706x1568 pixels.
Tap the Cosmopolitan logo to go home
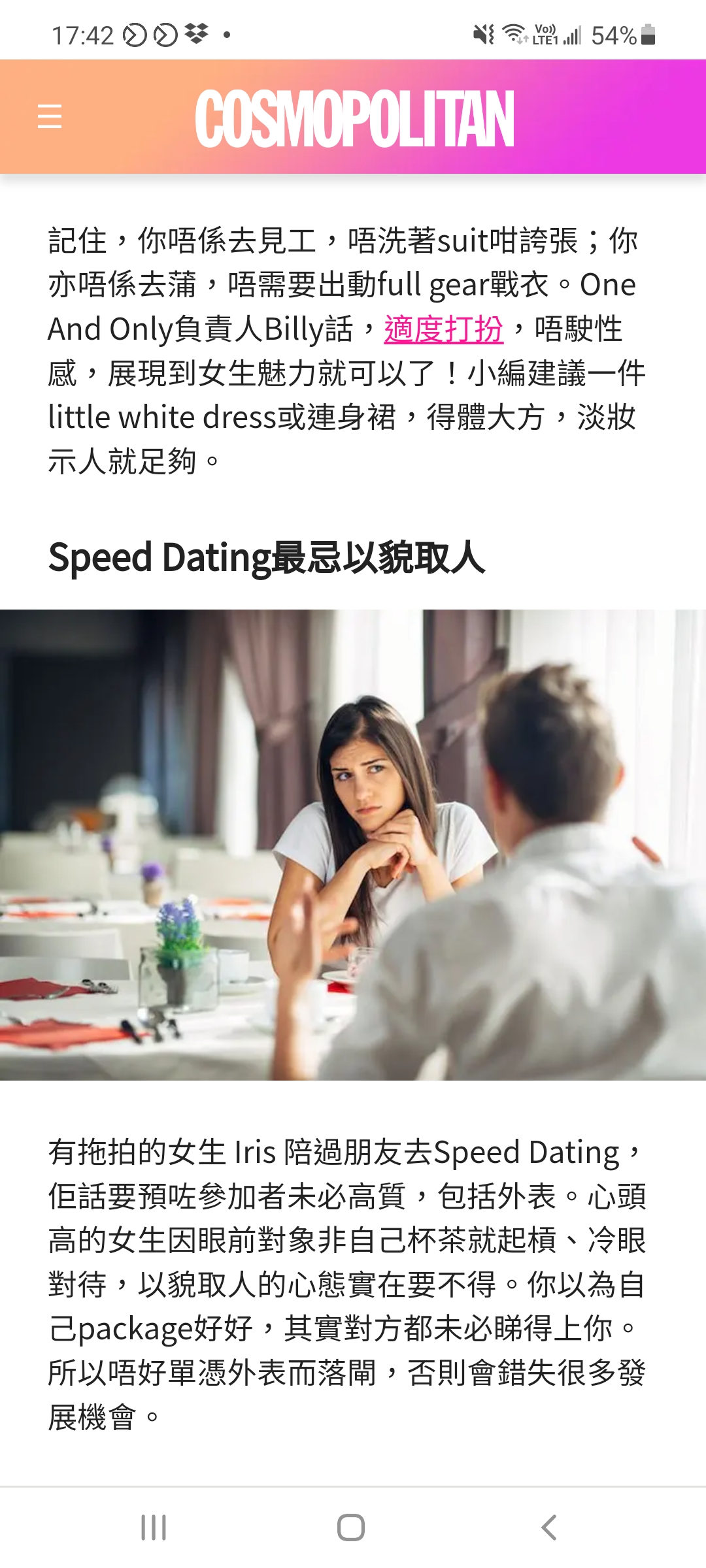(354, 118)
